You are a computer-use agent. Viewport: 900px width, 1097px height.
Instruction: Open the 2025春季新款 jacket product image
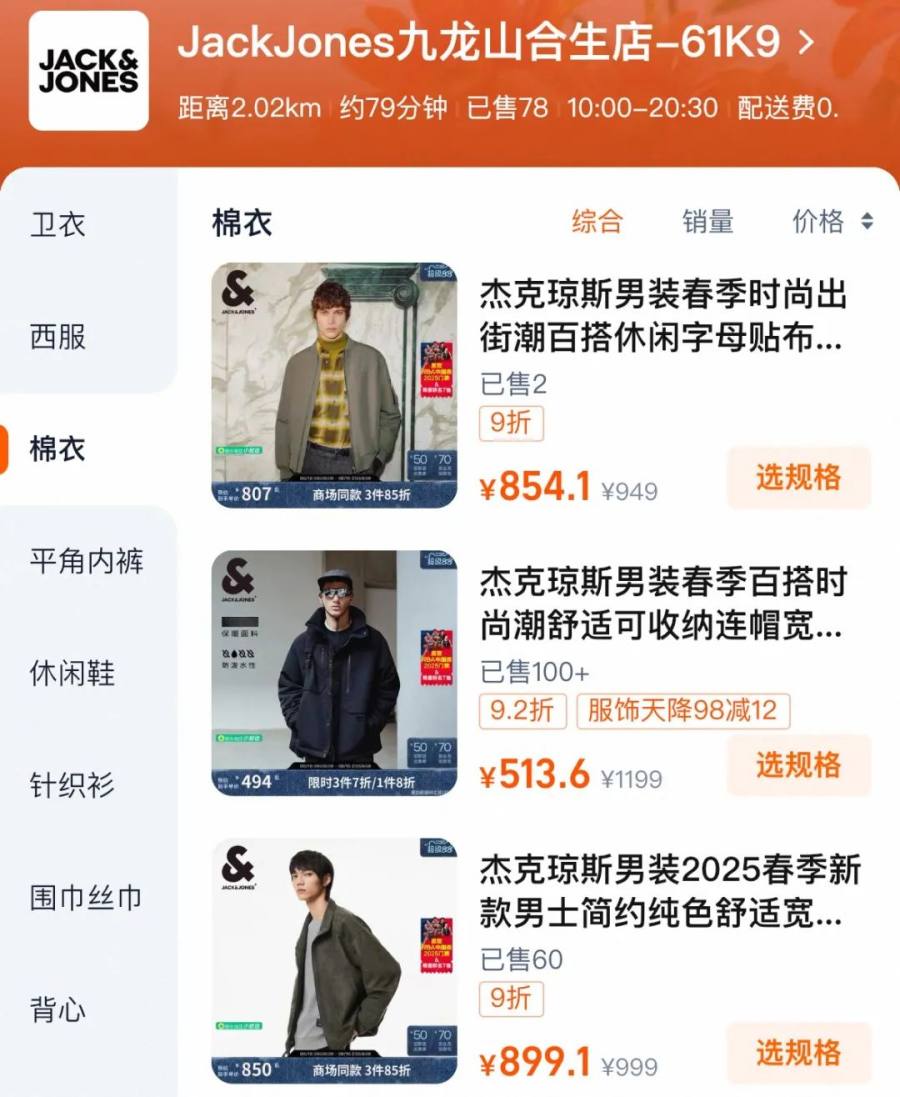tap(334, 960)
